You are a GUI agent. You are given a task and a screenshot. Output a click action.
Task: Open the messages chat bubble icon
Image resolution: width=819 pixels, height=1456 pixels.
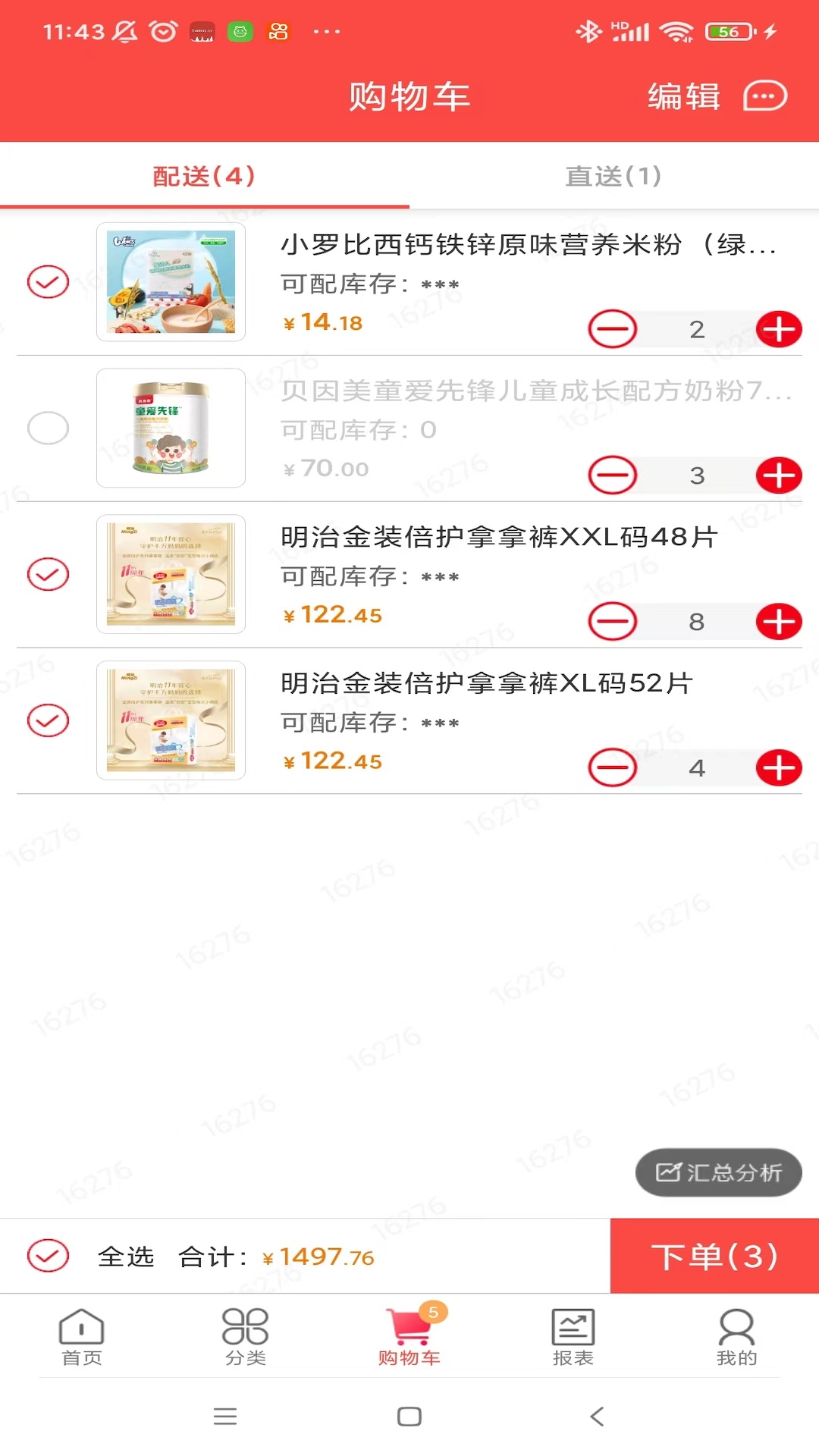[764, 96]
